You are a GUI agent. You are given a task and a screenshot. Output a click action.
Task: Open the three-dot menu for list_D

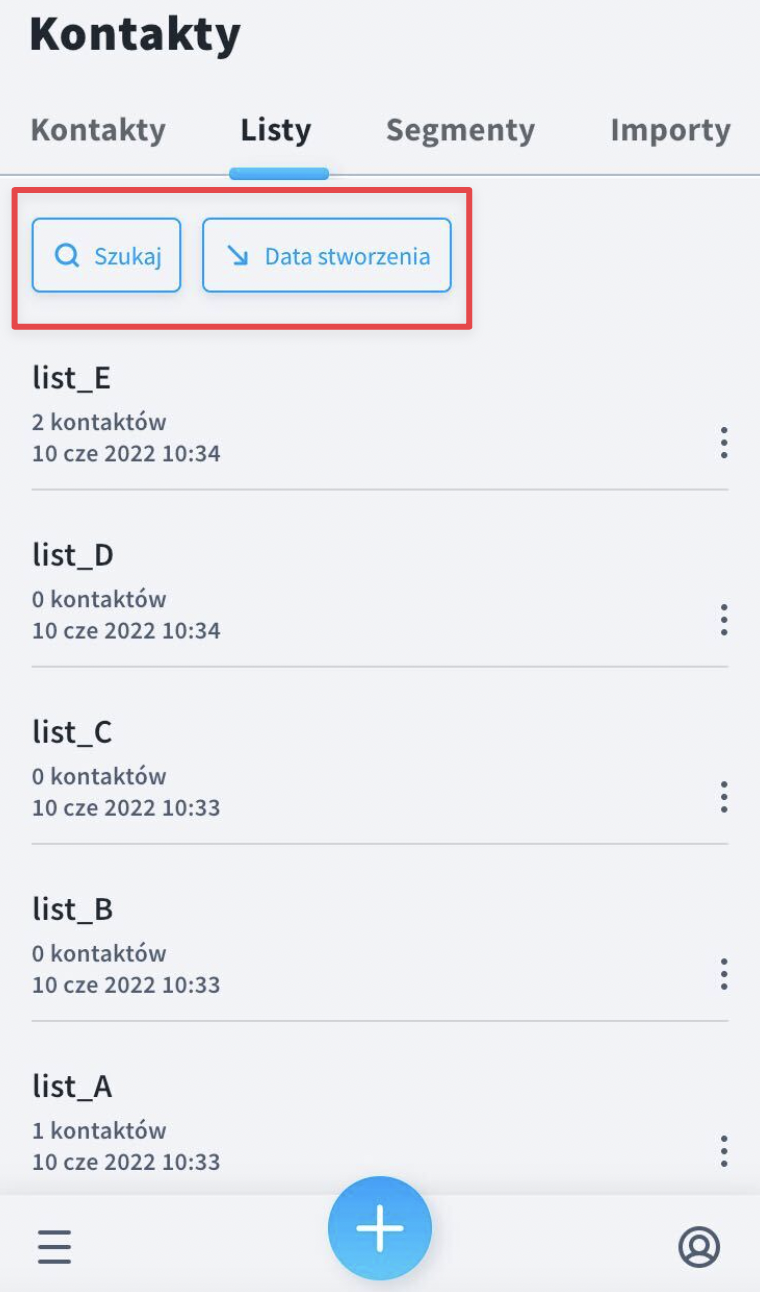point(724,620)
